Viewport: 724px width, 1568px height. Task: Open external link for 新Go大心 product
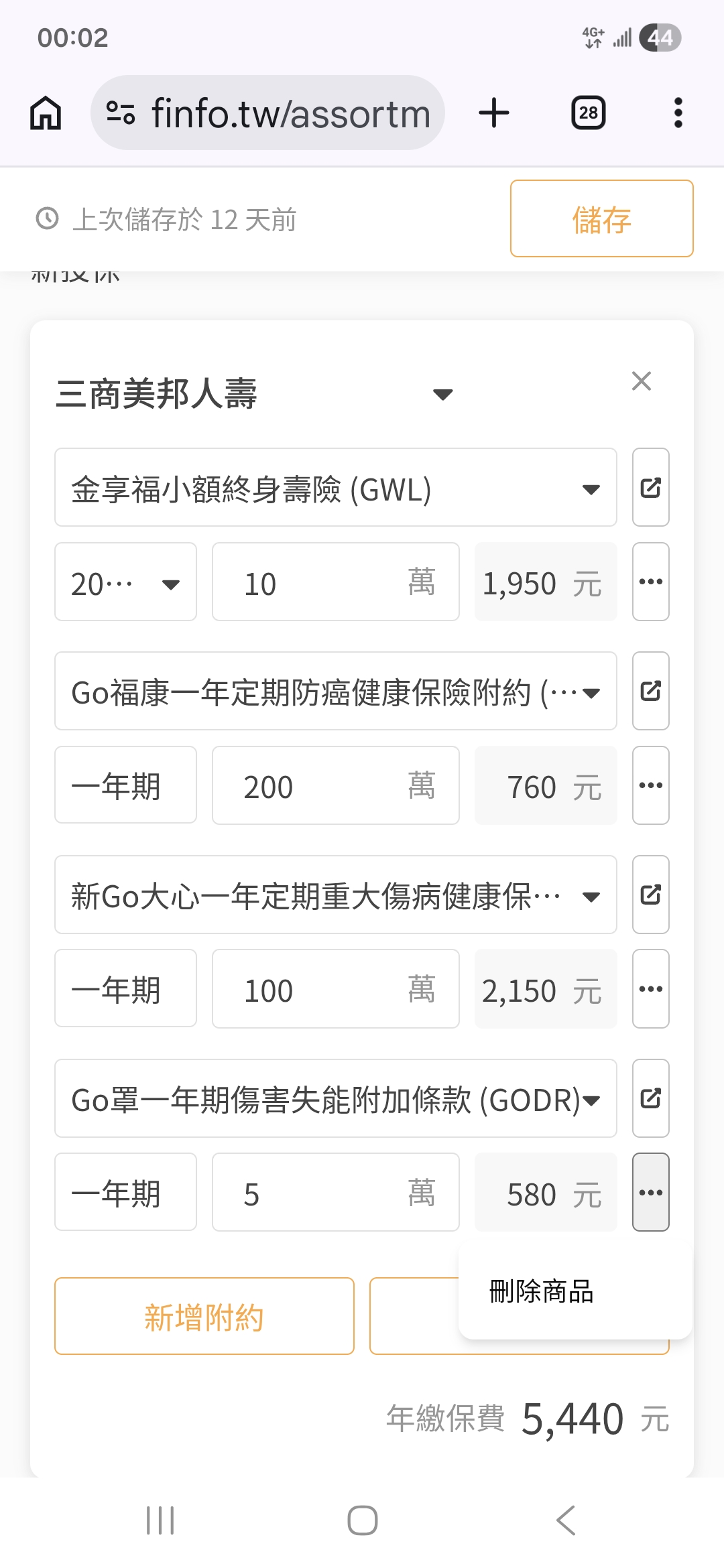click(x=650, y=895)
